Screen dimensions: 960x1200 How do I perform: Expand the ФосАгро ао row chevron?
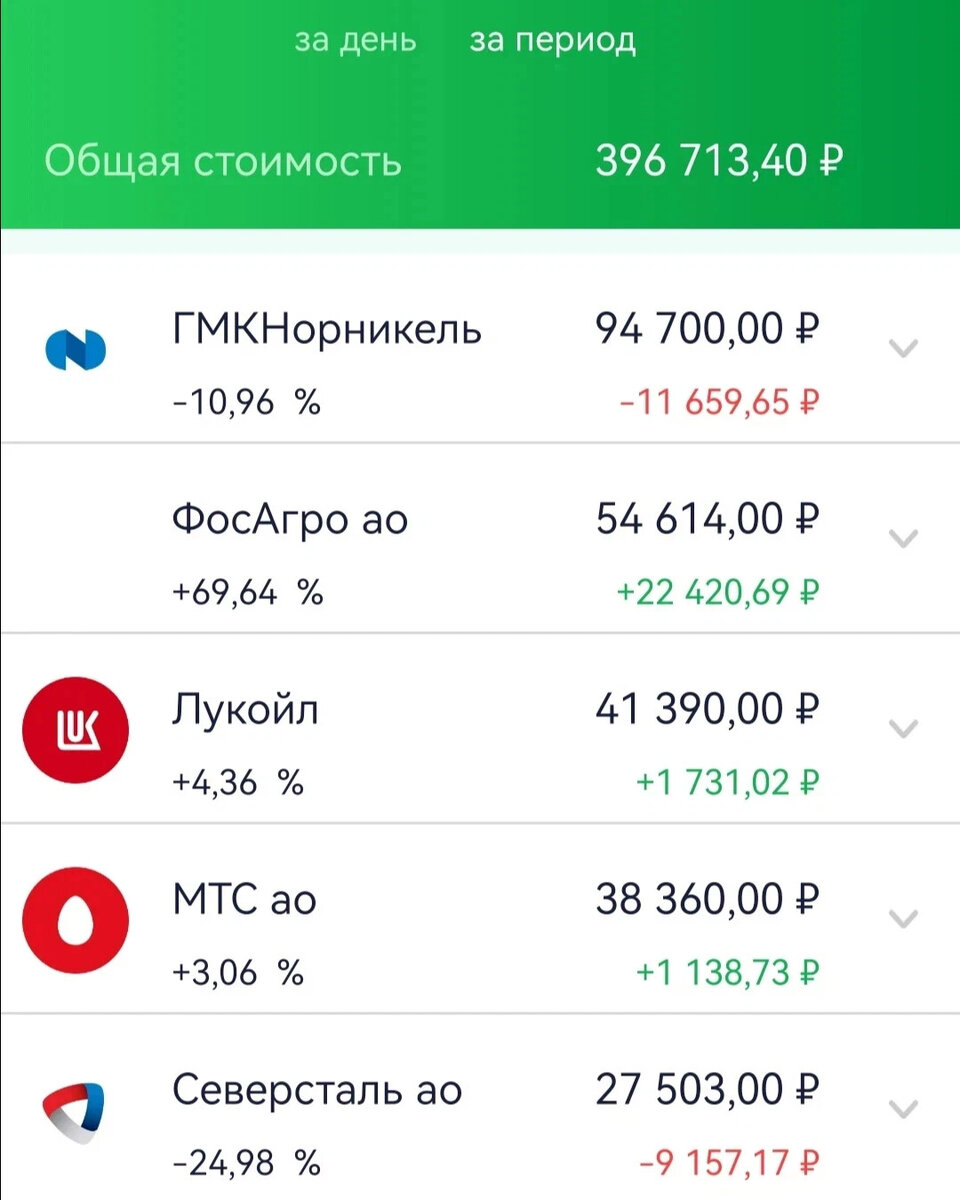coord(903,538)
